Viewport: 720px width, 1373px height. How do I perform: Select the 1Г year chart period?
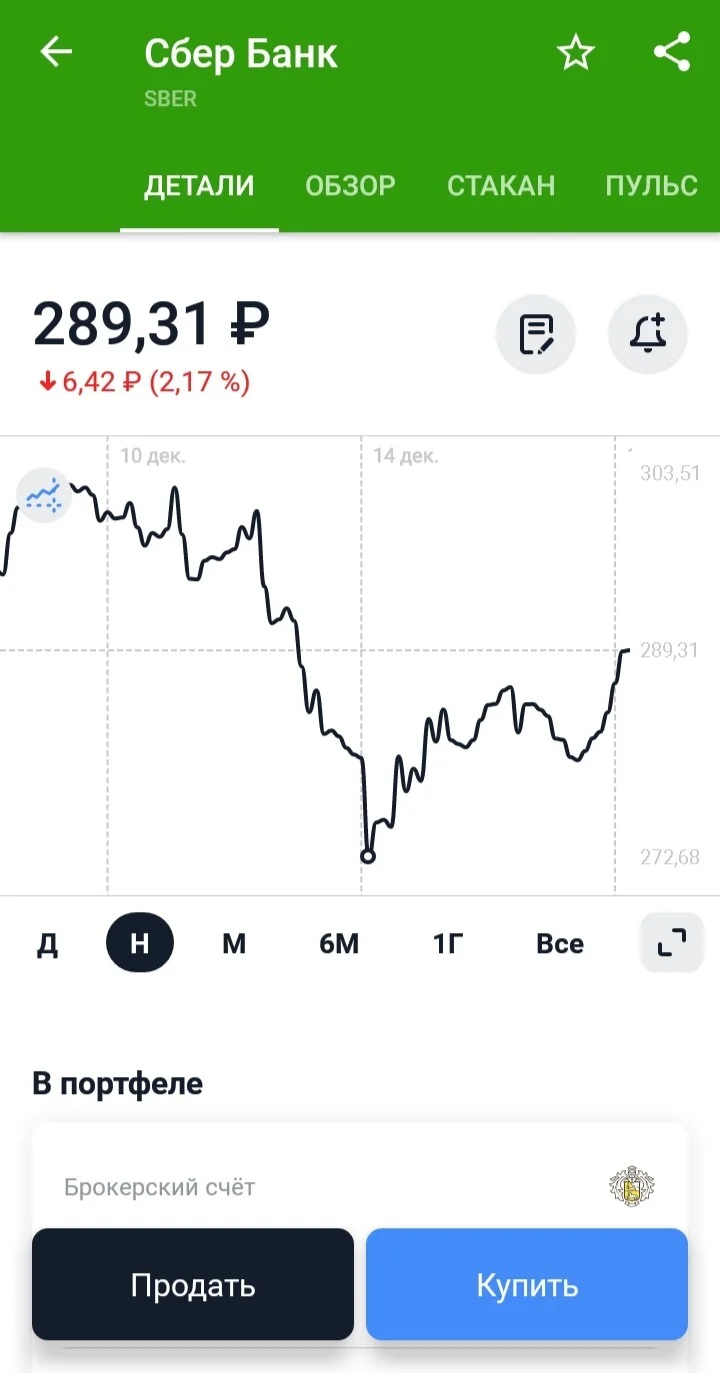[x=447, y=944]
